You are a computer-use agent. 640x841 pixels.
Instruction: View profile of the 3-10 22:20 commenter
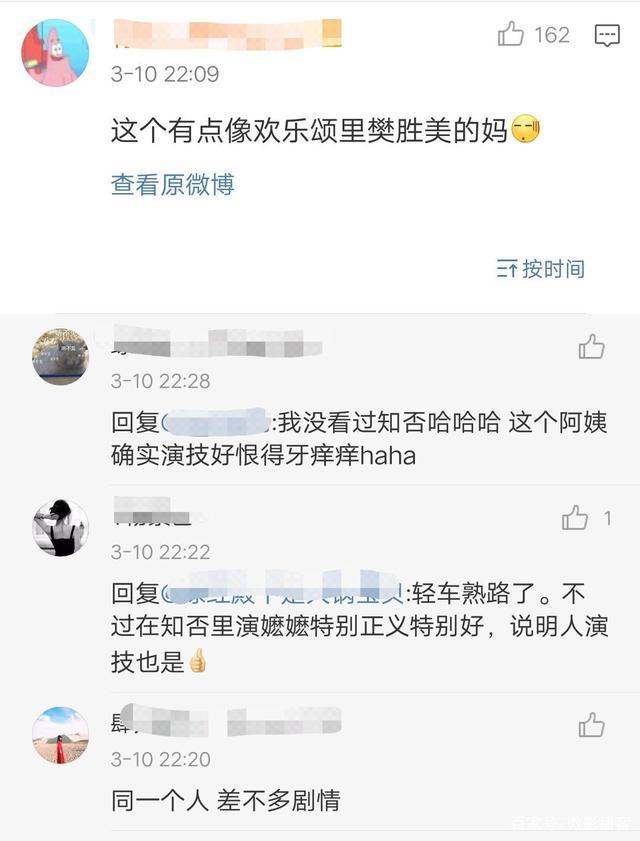[x=60, y=735]
